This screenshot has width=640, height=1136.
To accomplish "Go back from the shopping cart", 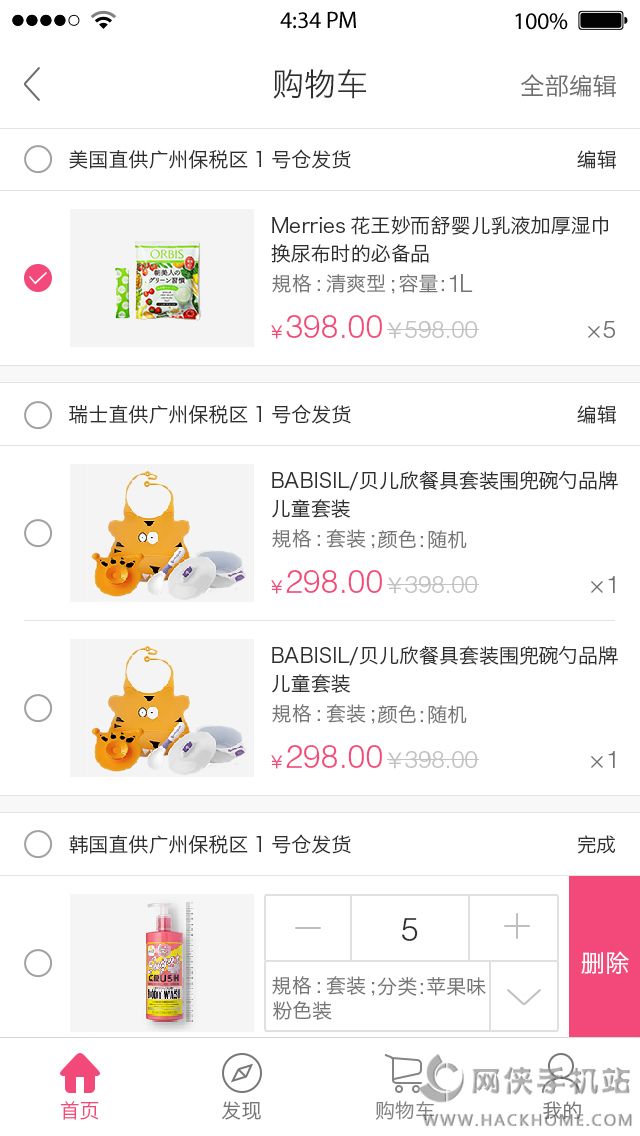I will tap(32, 85).
